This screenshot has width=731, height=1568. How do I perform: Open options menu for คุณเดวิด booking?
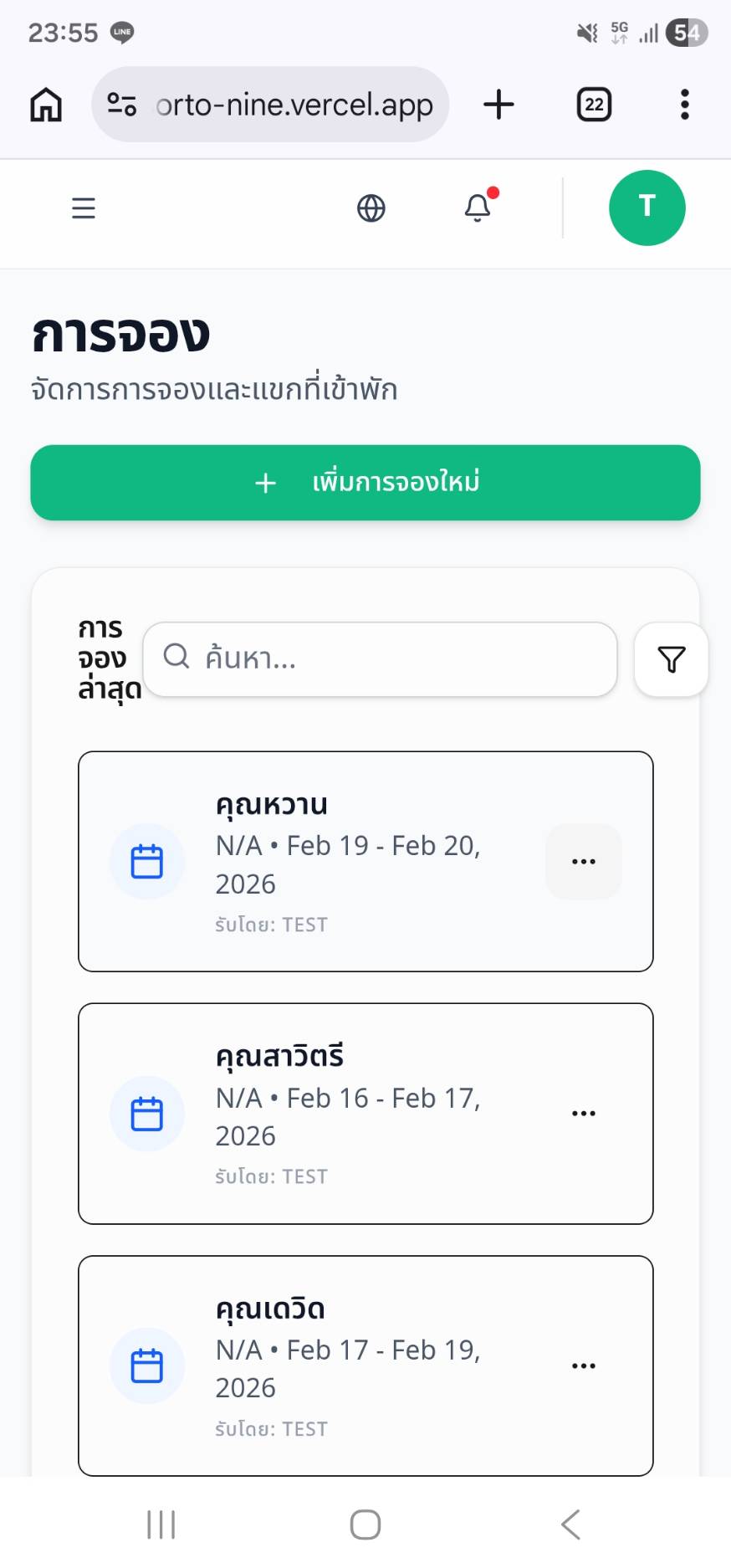tap(583, 1365)
